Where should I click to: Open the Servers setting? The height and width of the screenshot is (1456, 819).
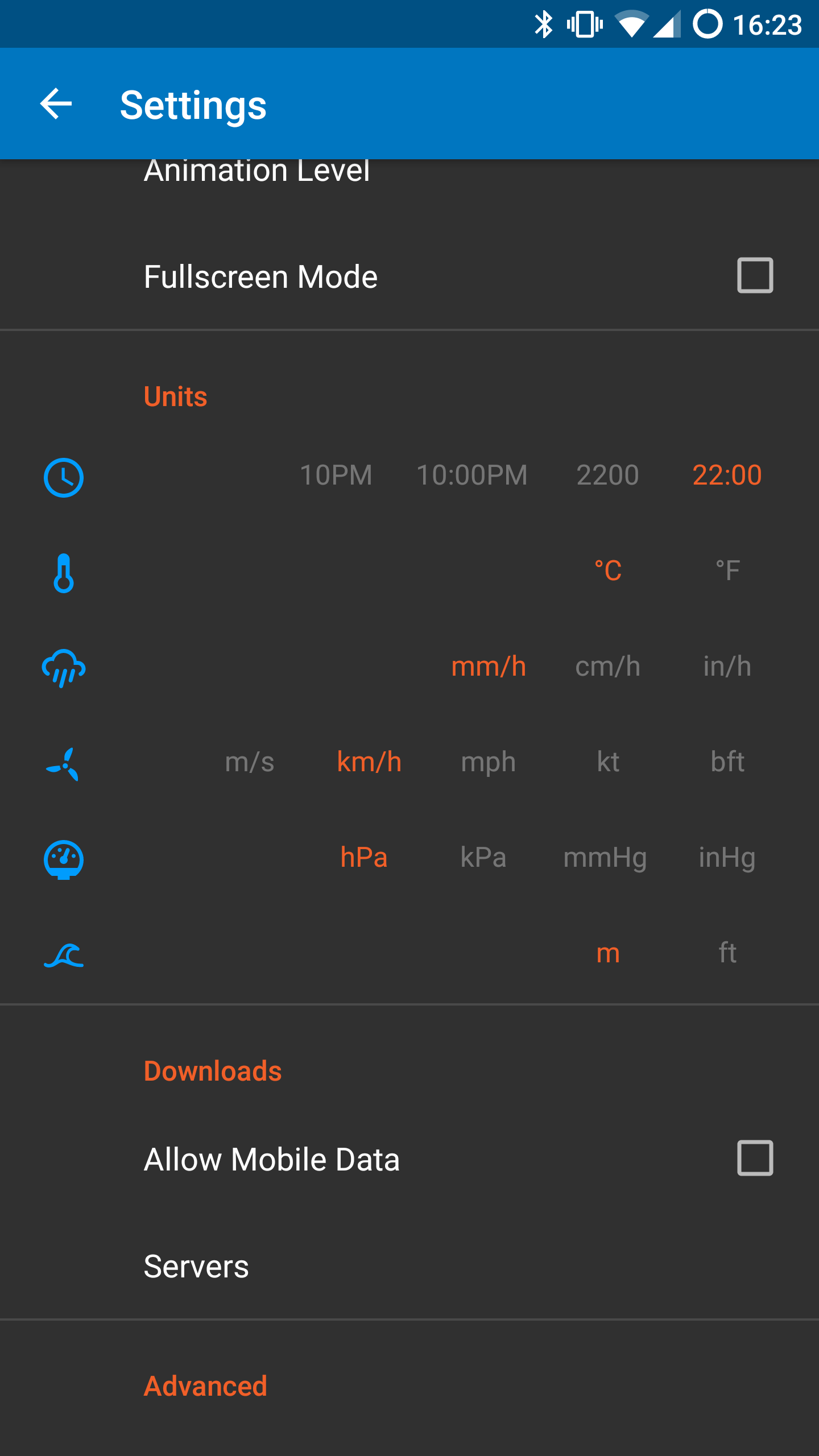pyautogui.click(x=409, y=1266)
